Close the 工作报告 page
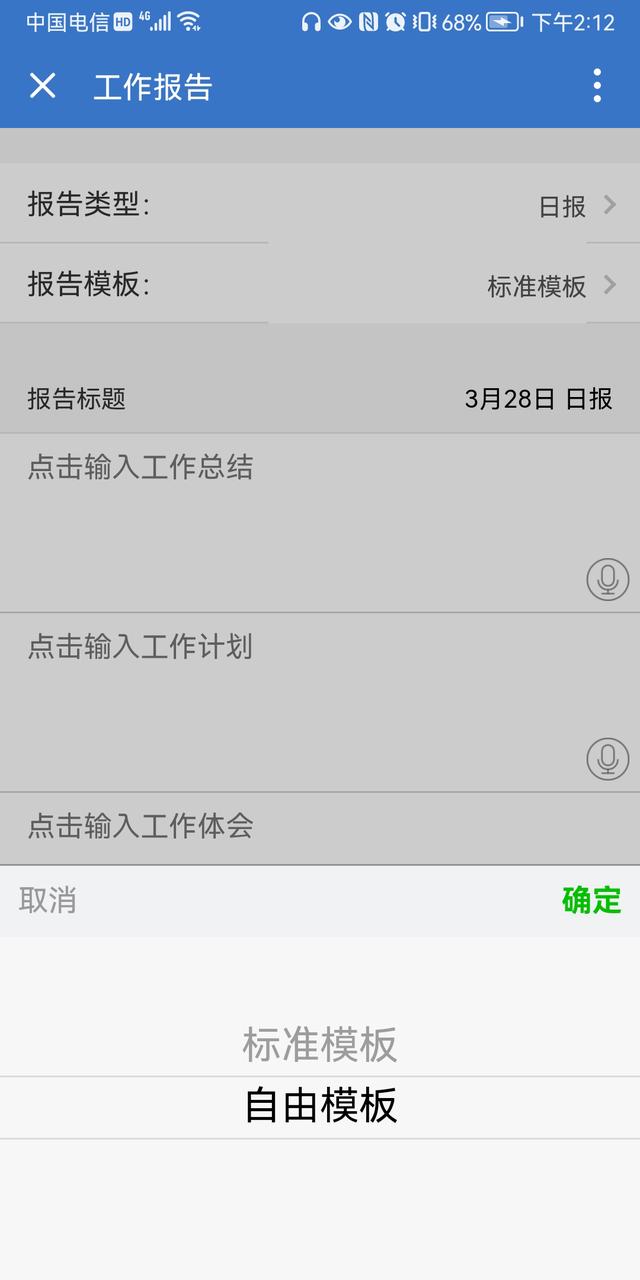Viewport: 640px width, 1280px height. coord(43,86)
